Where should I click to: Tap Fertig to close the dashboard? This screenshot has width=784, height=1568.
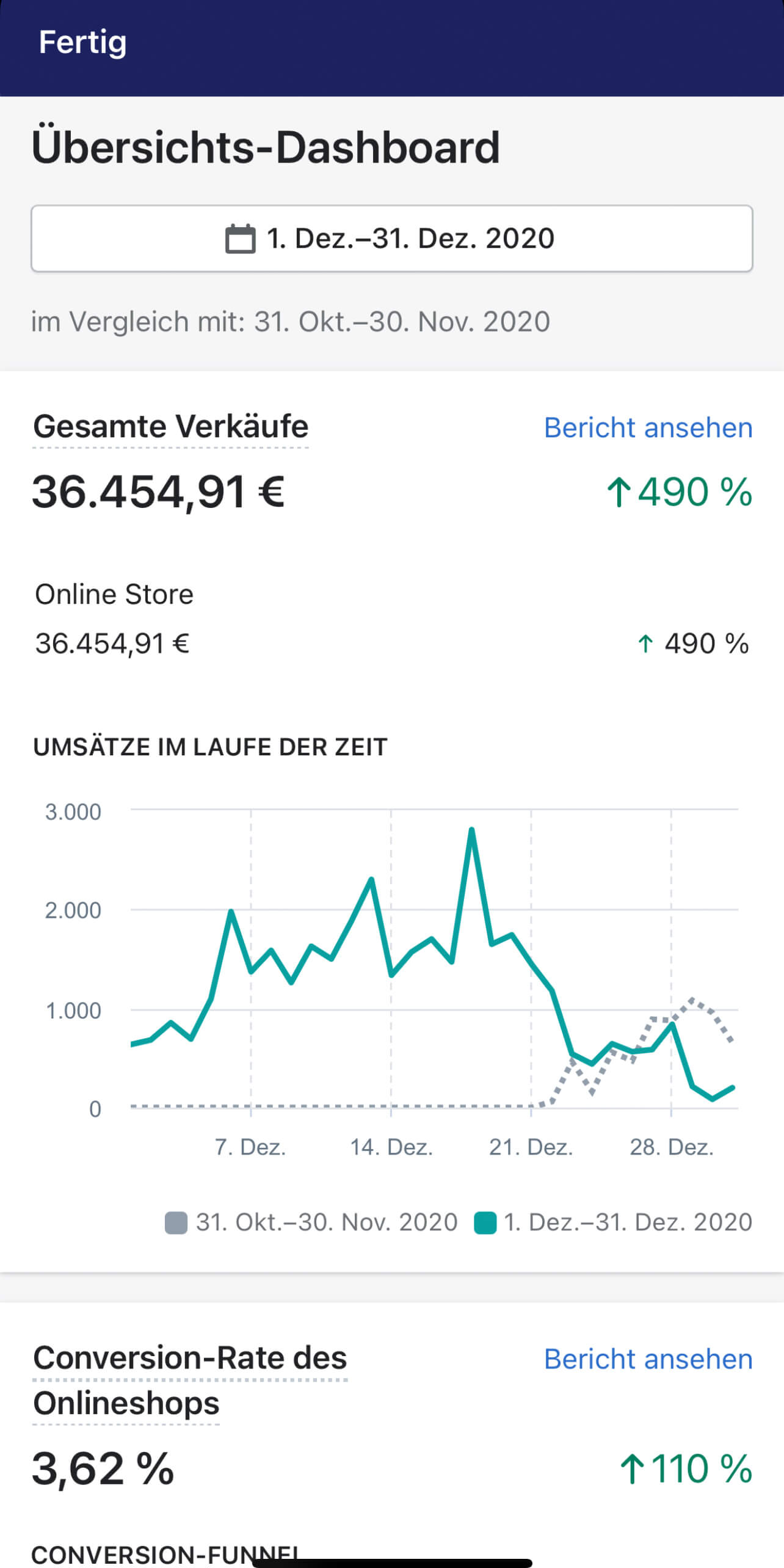(x=82, y=43)
